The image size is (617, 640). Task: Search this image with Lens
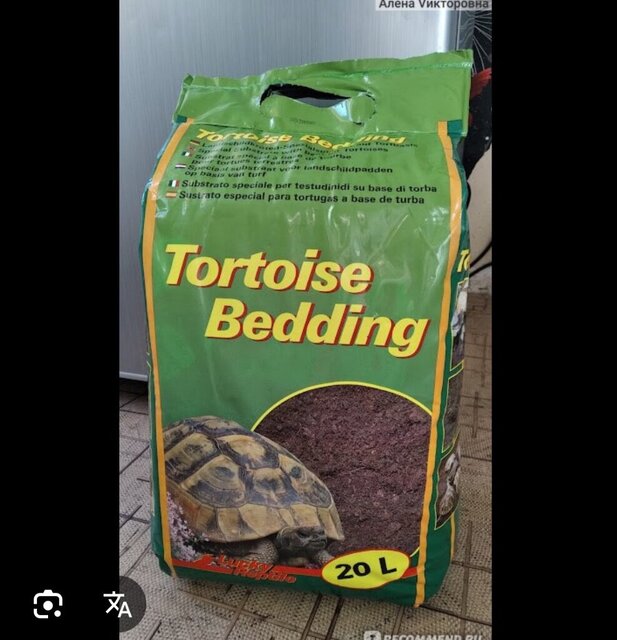[48, 603]
